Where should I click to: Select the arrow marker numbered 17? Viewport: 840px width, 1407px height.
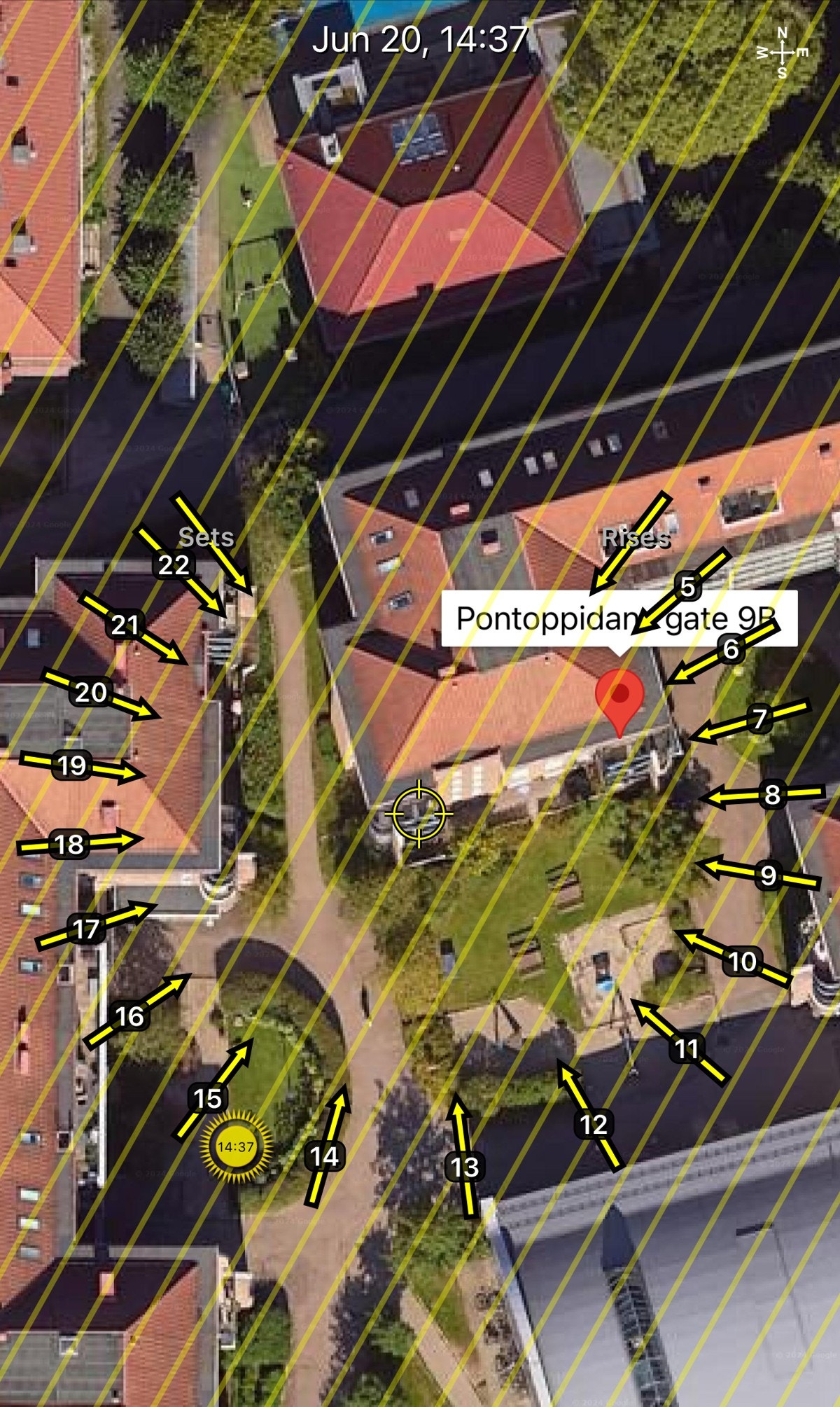tap(85, 929)
